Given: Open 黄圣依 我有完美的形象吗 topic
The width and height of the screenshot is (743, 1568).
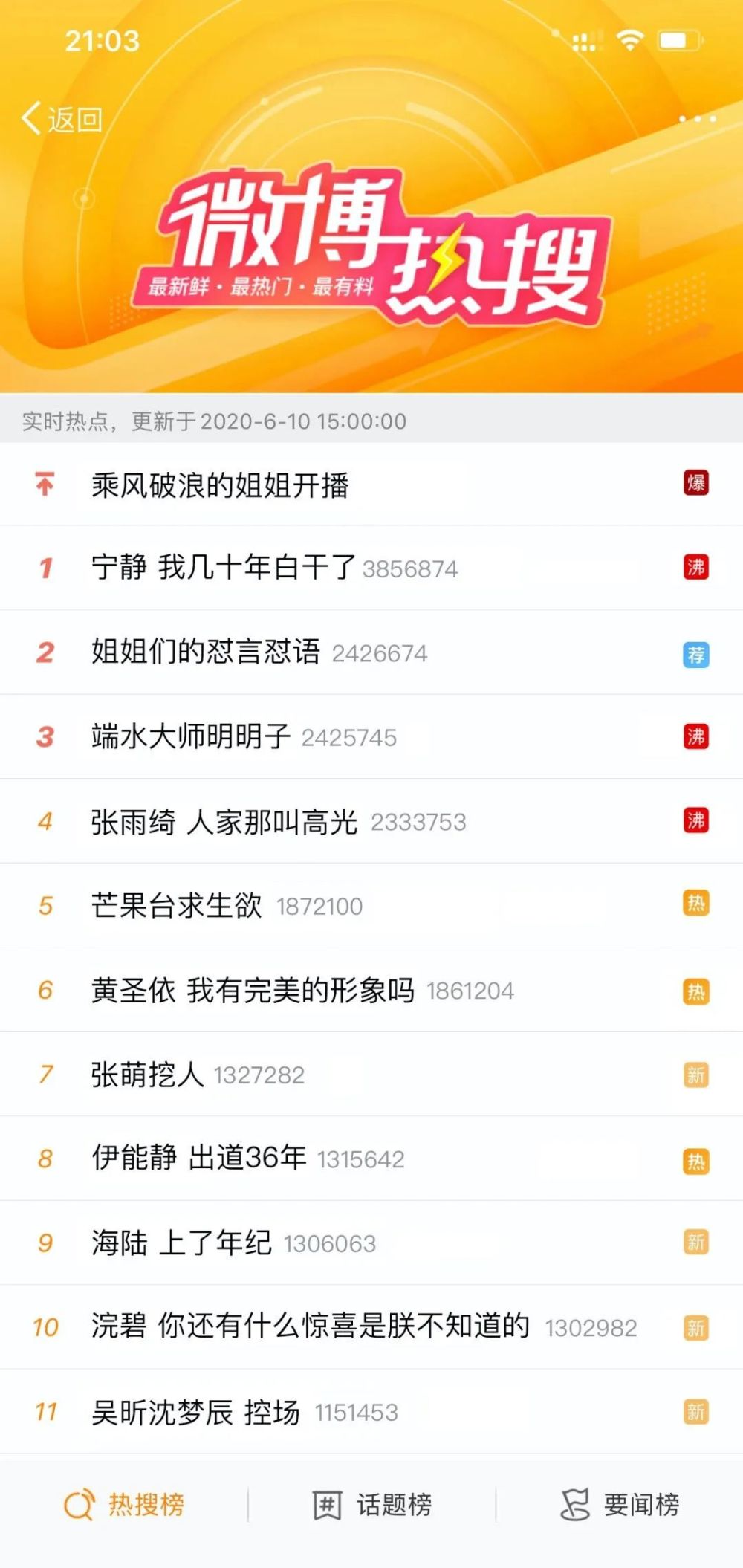Looking at the screenshot, I should [253, 990].
